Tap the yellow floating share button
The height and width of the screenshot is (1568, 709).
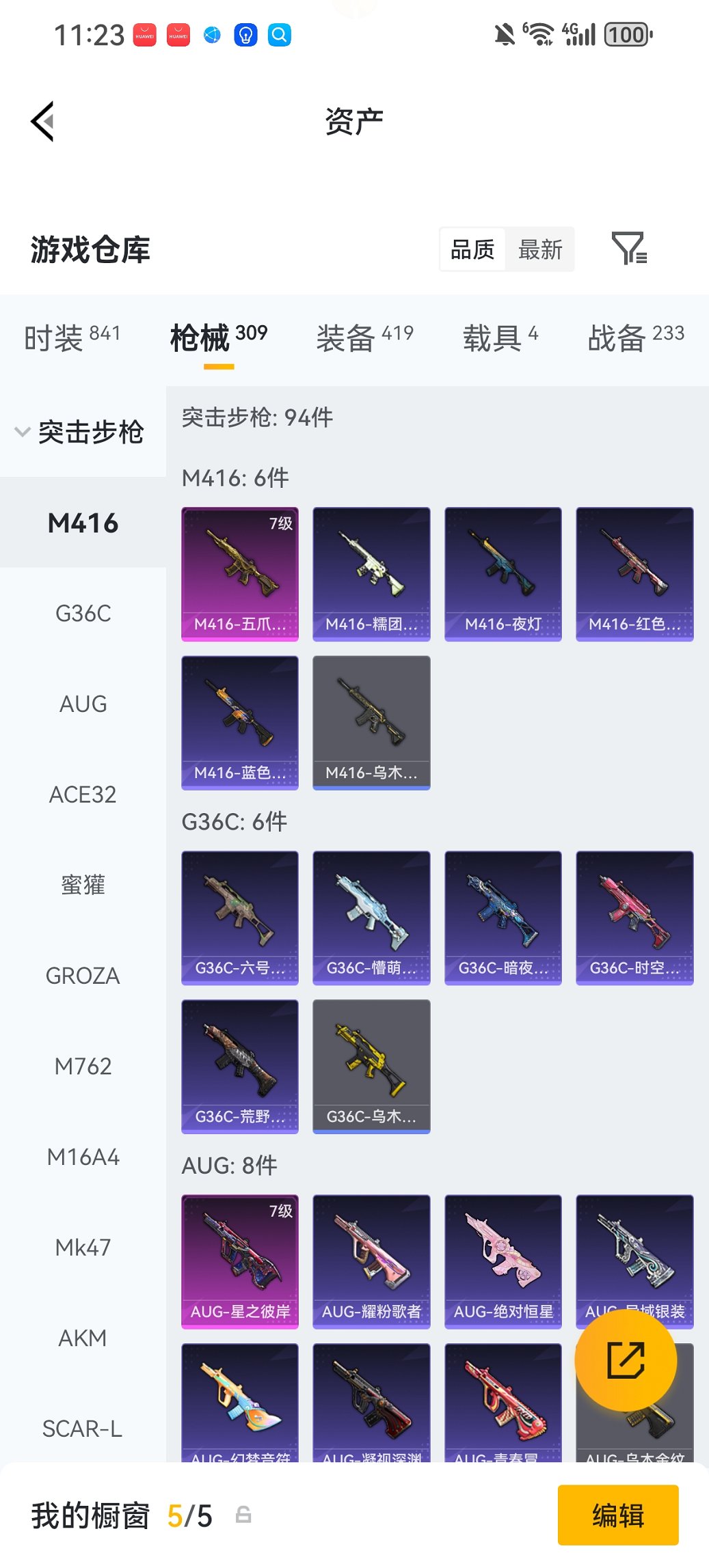626,1360
